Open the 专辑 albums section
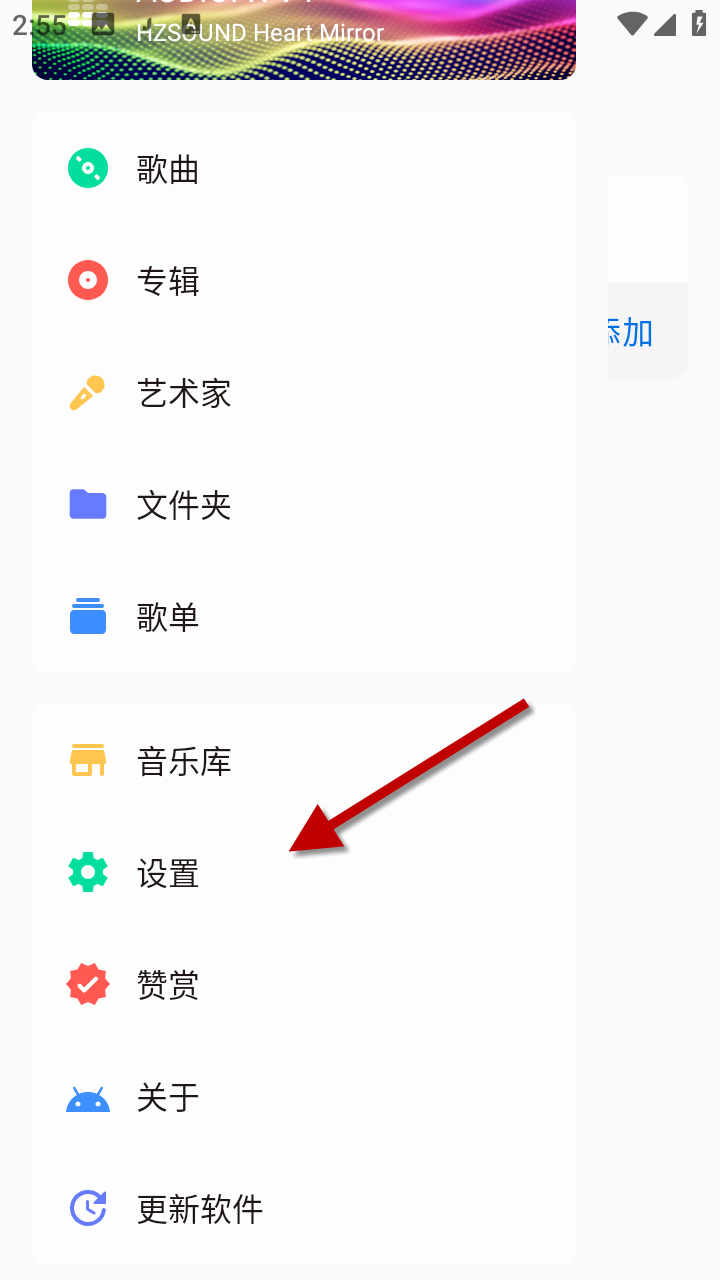The width and height of the screenshot is (720, 1280). tap(168, 281)
